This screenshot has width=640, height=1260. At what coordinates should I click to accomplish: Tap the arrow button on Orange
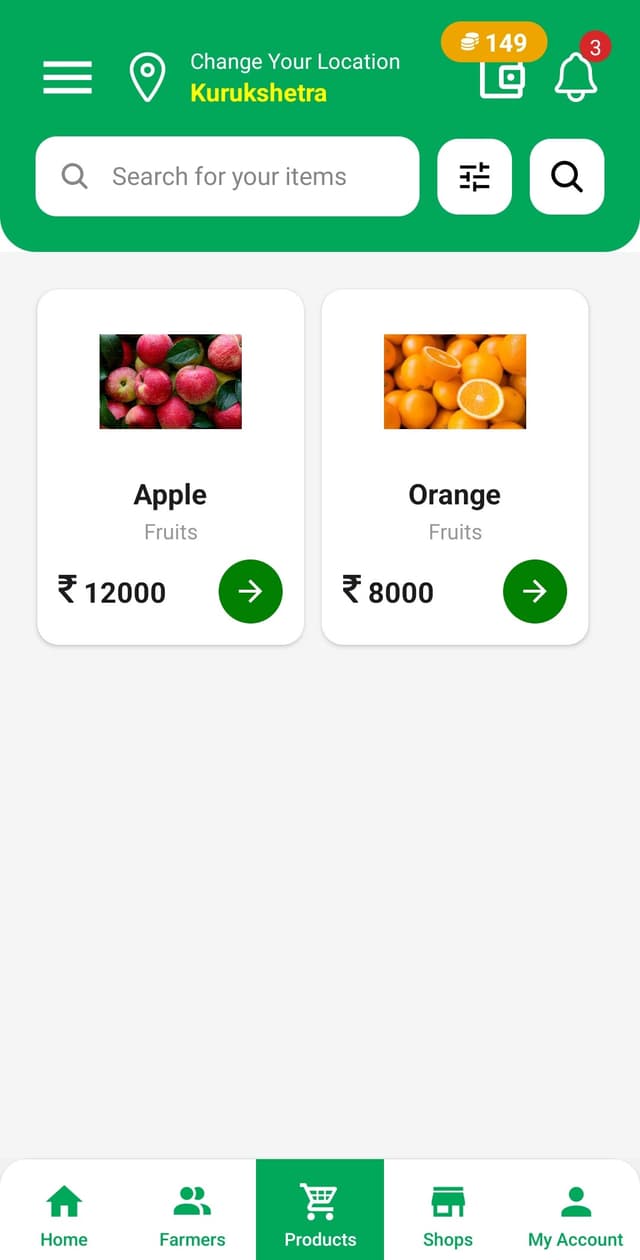click(x=535, y=591)
